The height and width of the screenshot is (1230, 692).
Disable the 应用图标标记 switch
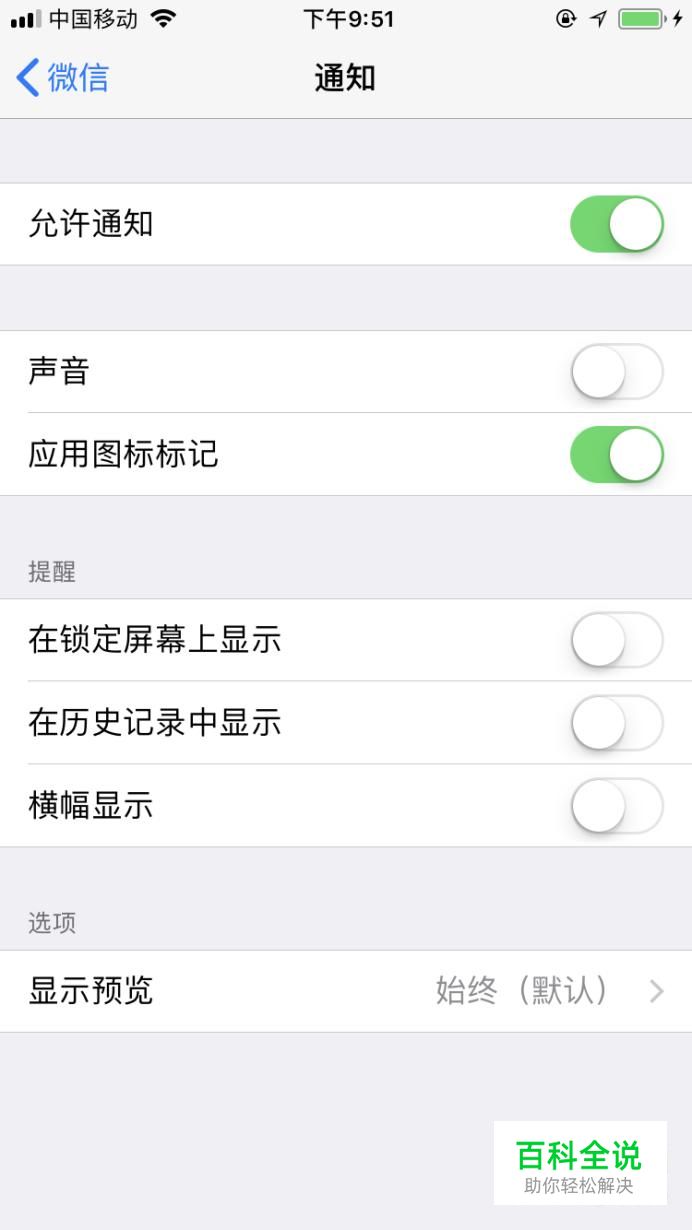point(617,455)
